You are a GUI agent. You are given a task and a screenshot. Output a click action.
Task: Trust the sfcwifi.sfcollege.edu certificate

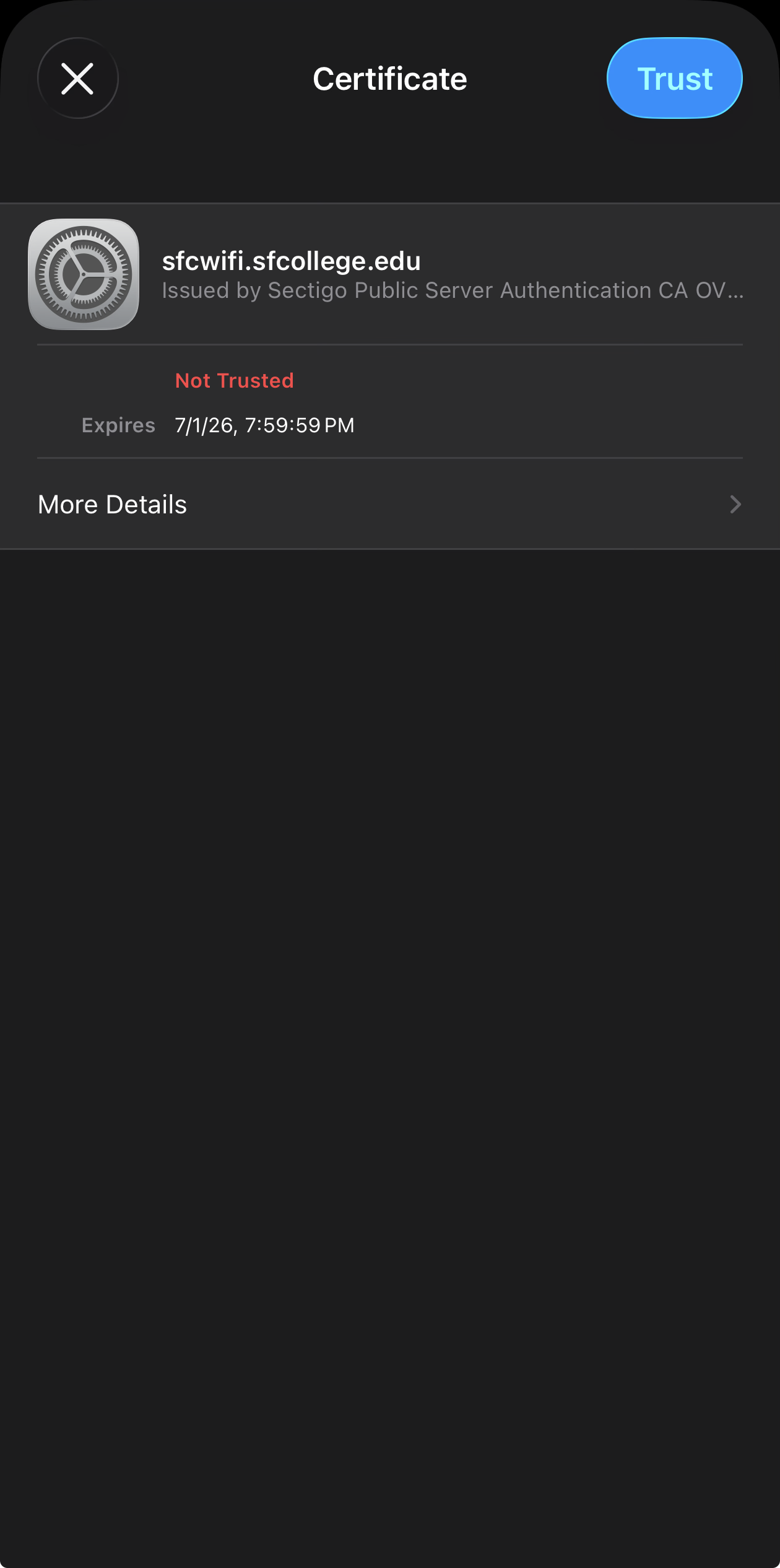674,78
